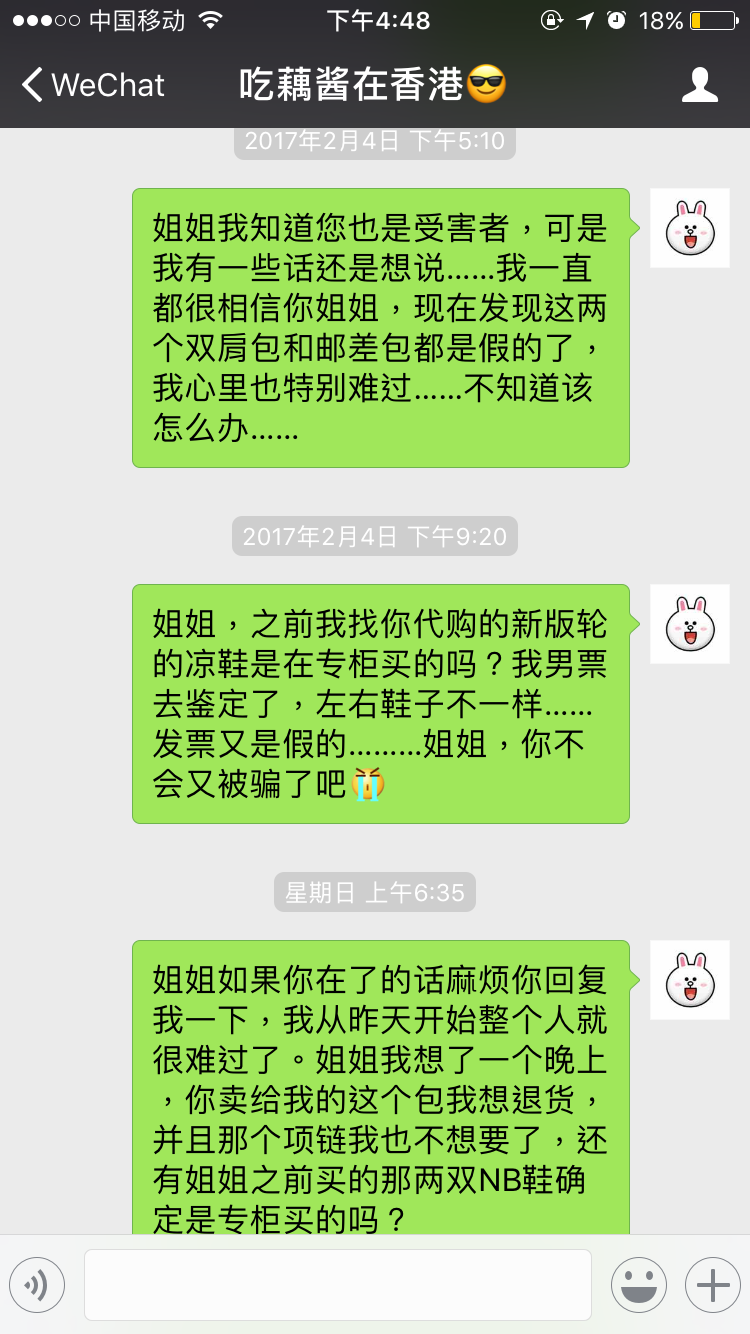Tap sender avatar beside 5:10 PM message
Image resolution: width=750 pixels, height=1334 pixels.
pos(689,228)
